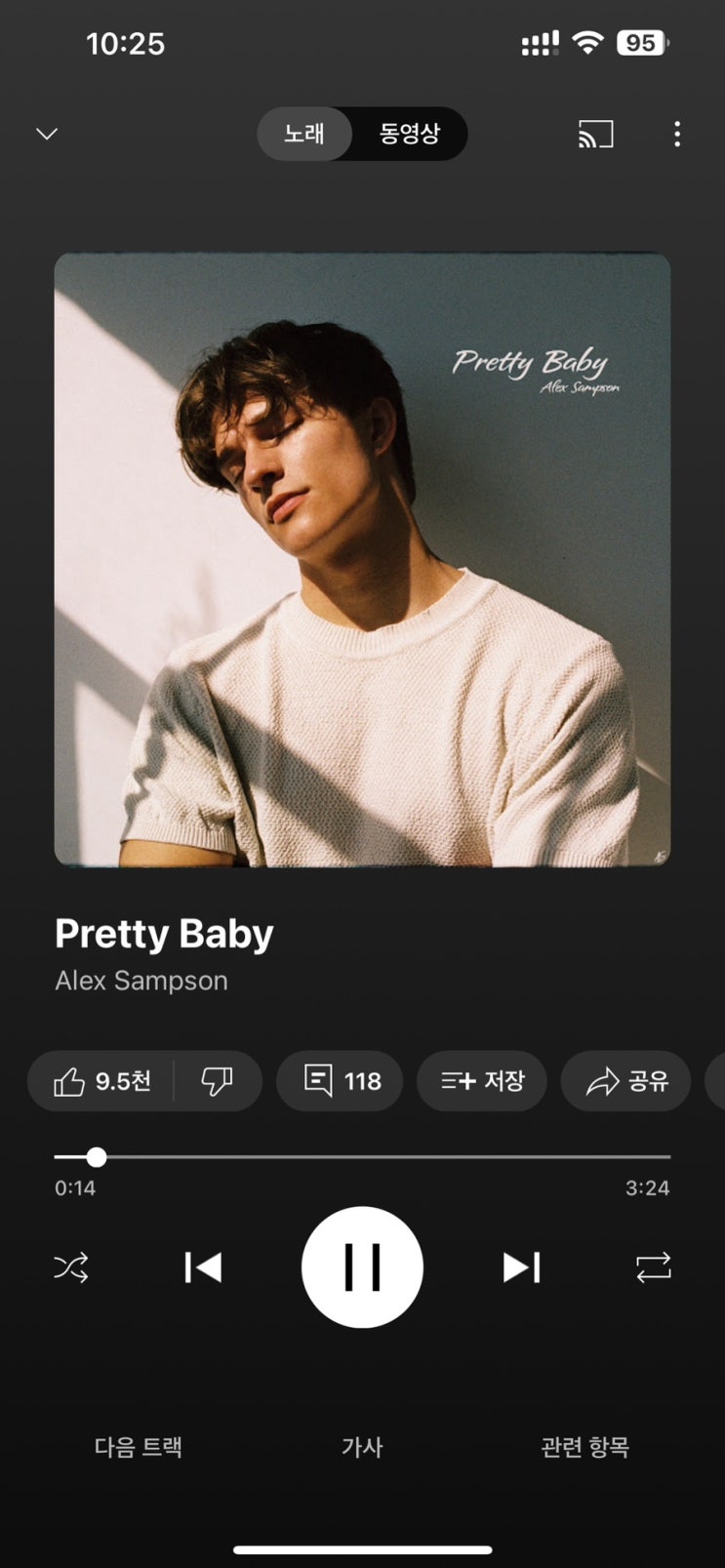The height and width of the screenshot is (1568, 725).
Task: Select the 노래 song mode
Action: tap(303, 134)
